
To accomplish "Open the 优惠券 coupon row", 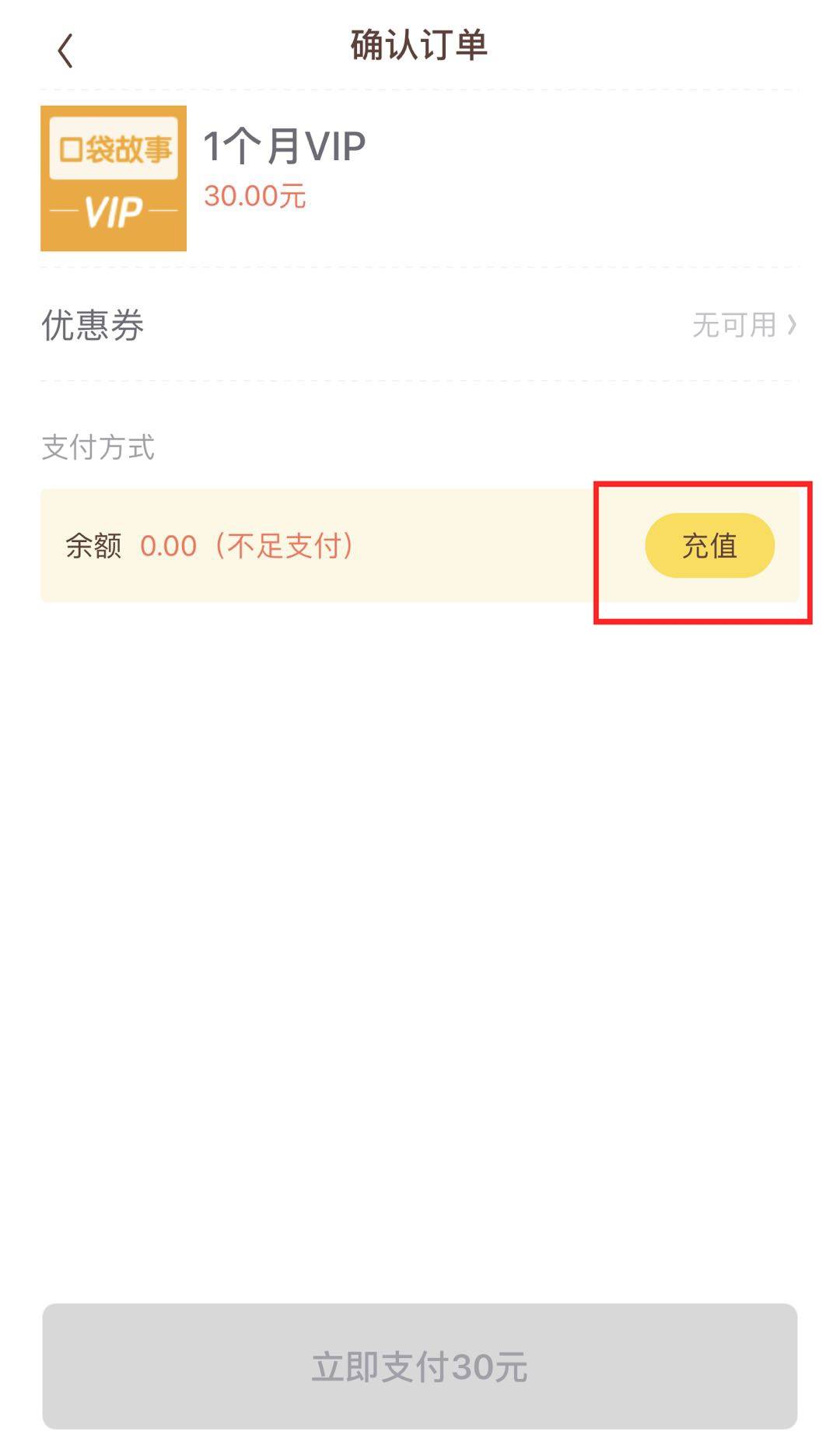I will pos(420,325).
